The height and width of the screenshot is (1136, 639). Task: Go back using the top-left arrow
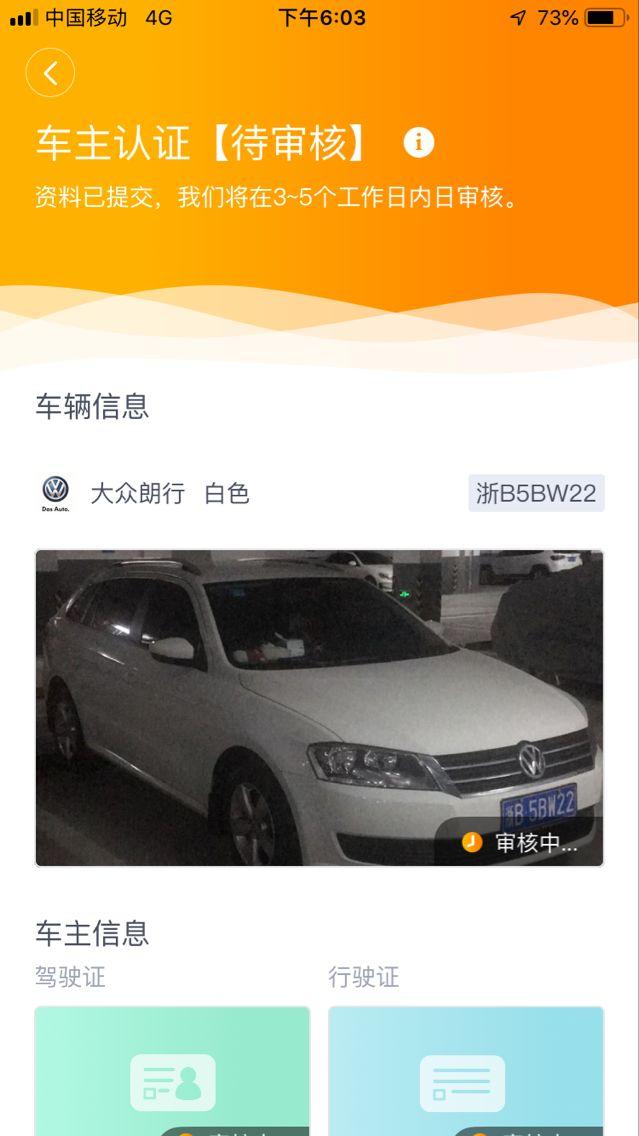click(50, 73)
